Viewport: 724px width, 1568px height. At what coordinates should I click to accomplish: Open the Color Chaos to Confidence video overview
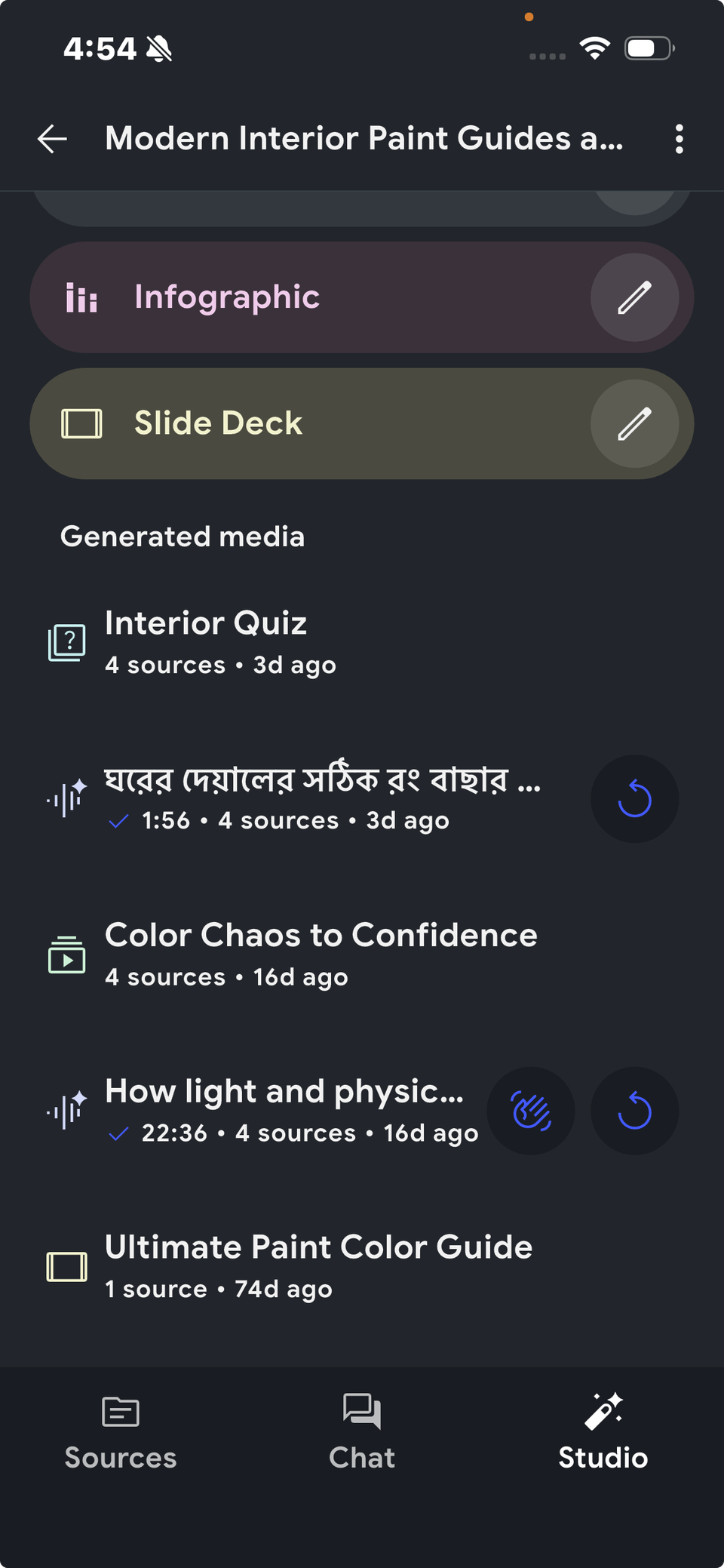click(x=321, y=935)
